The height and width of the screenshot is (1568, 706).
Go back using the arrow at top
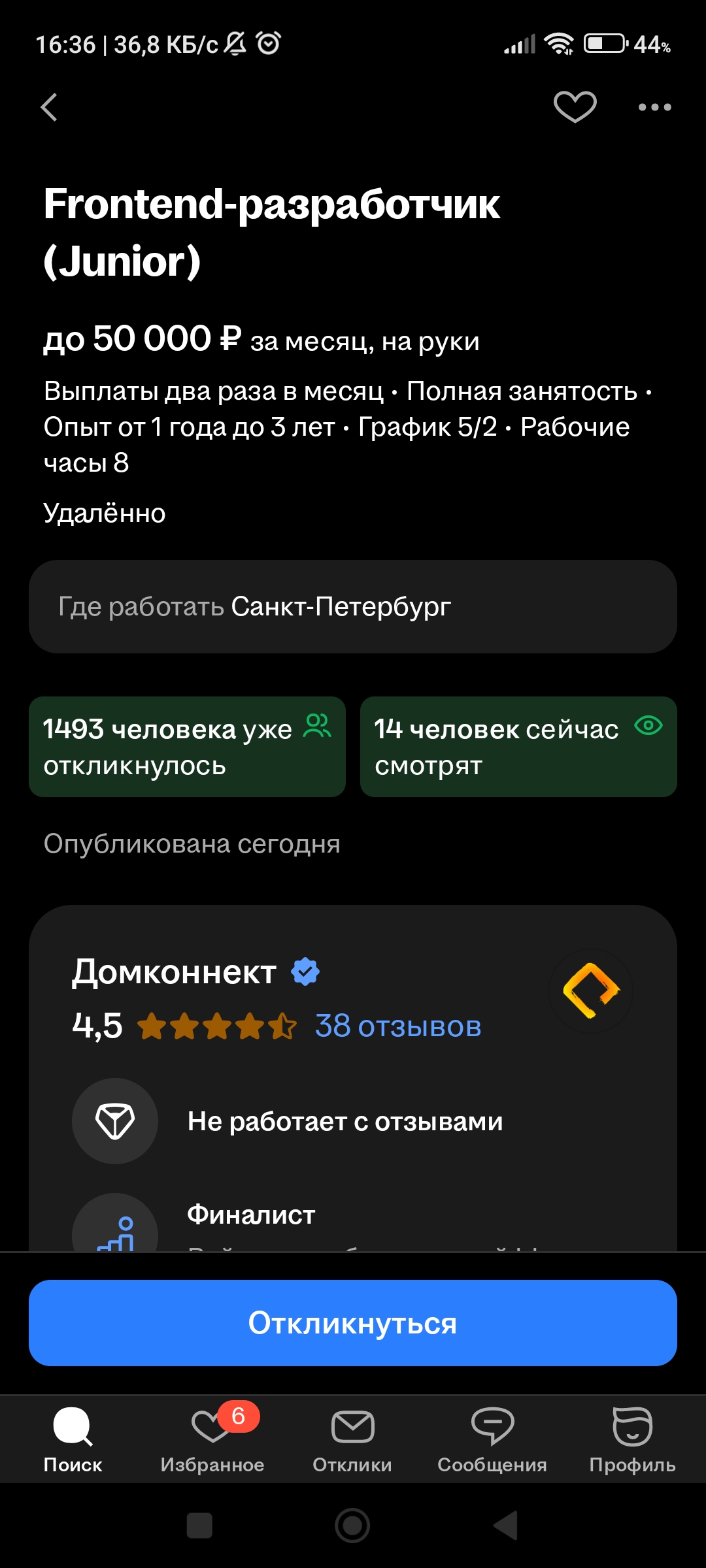(50, 107)
